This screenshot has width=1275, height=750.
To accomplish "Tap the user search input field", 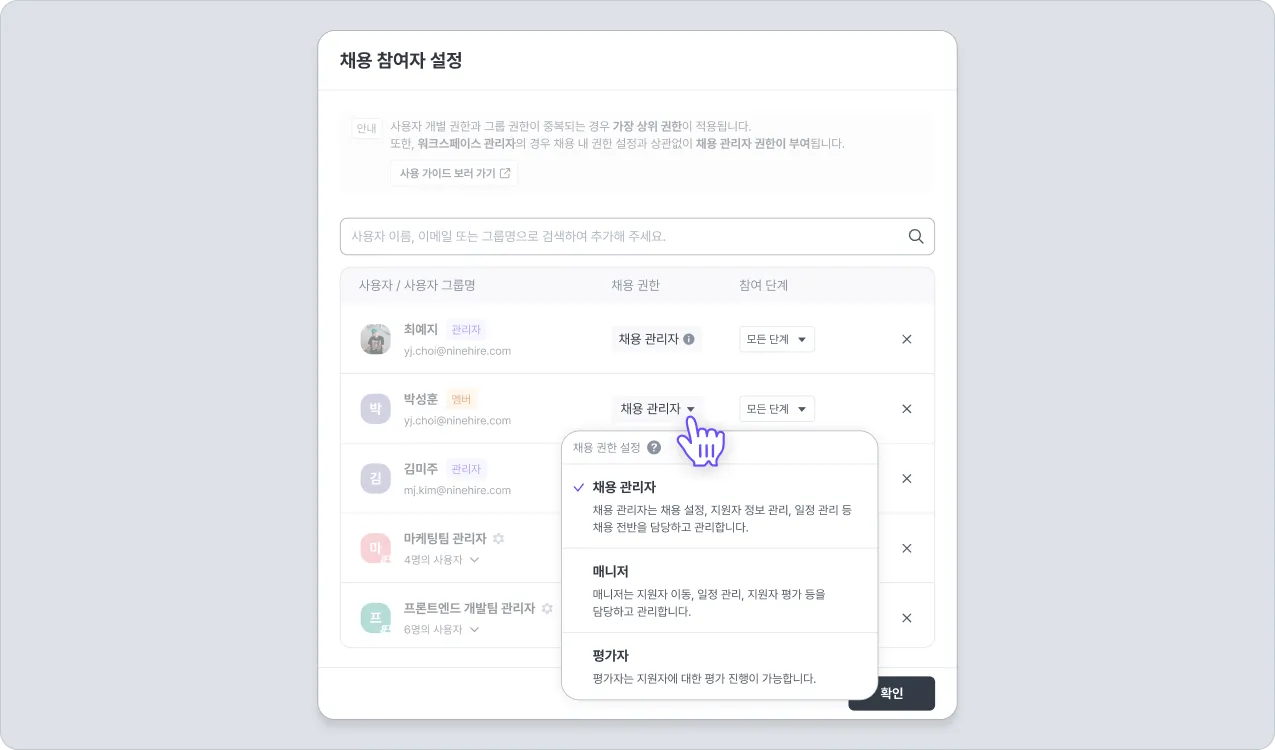I will pyautogui.click(x=620, y=237).
